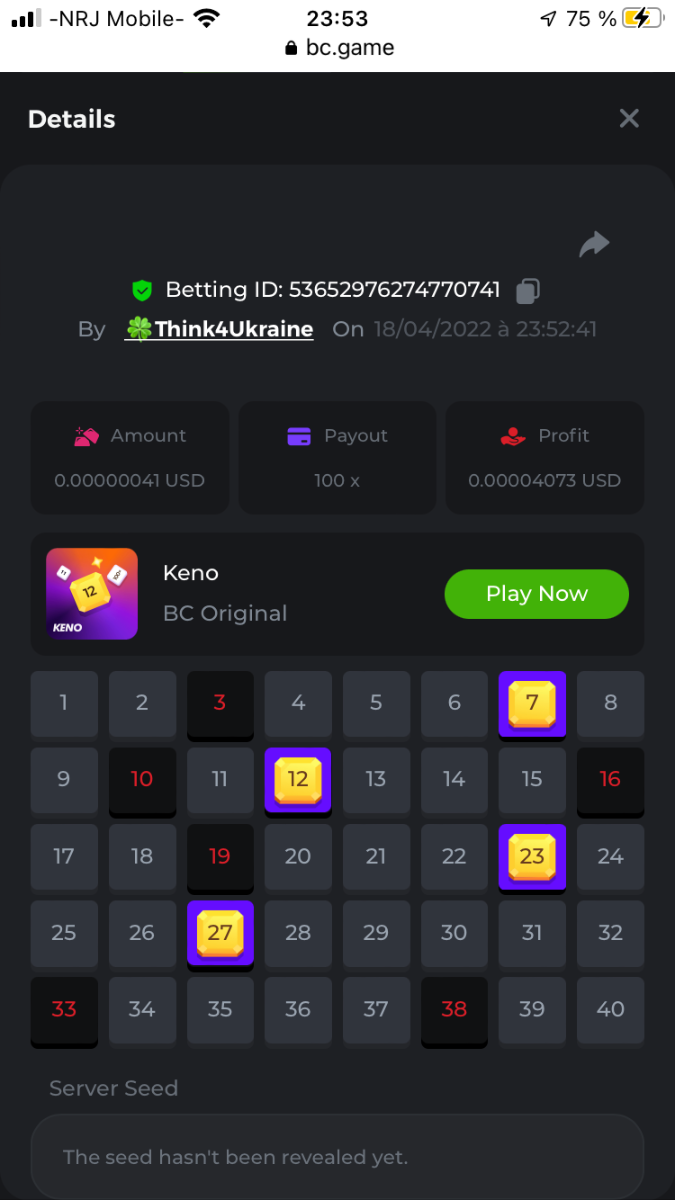Copy the Betting ID
The image size is (675, 1200).
point(528,291)
